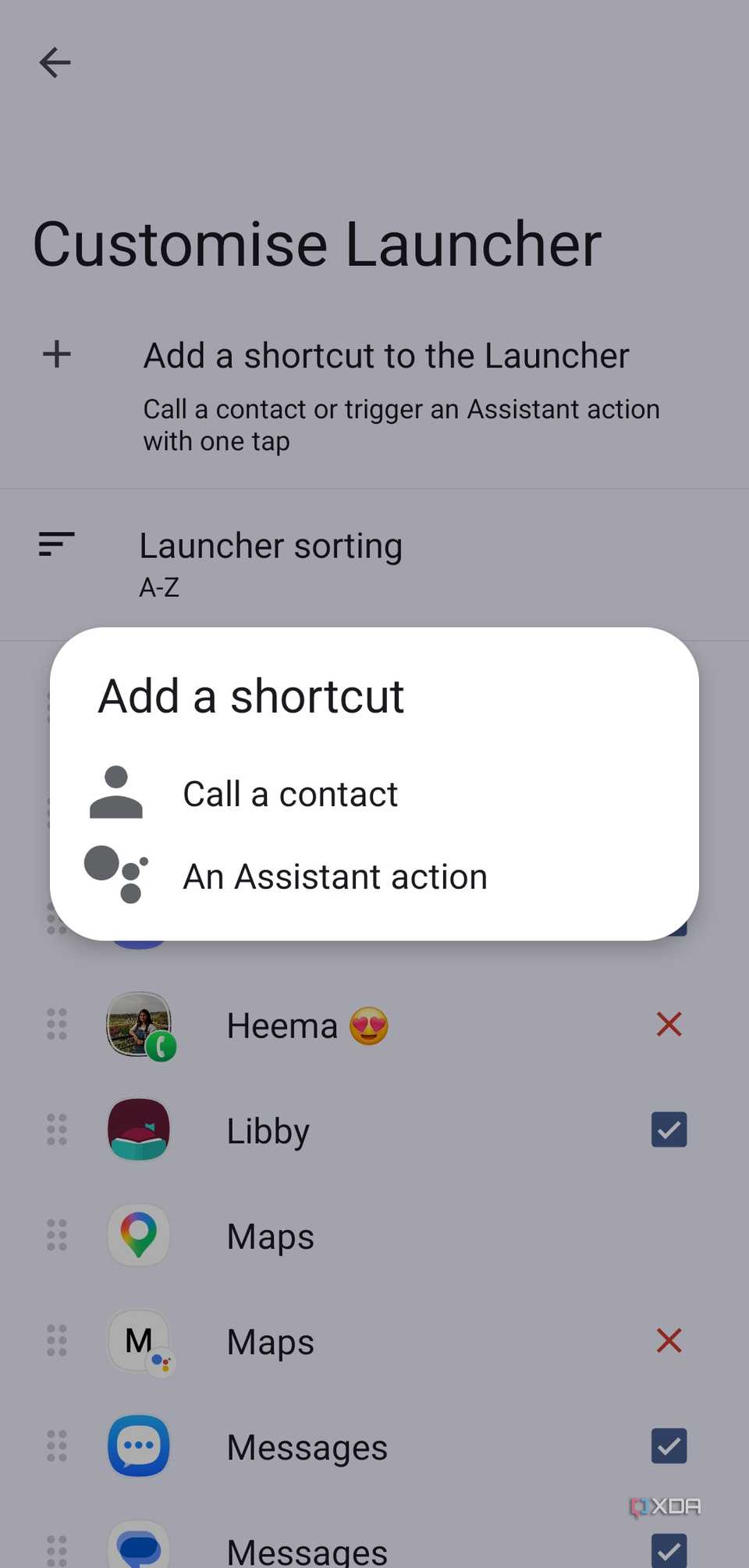Click the Maps Assistant shortcut icon
Screen dimensions: 749x1568
pyautogui.click(x=138, y=1341)
